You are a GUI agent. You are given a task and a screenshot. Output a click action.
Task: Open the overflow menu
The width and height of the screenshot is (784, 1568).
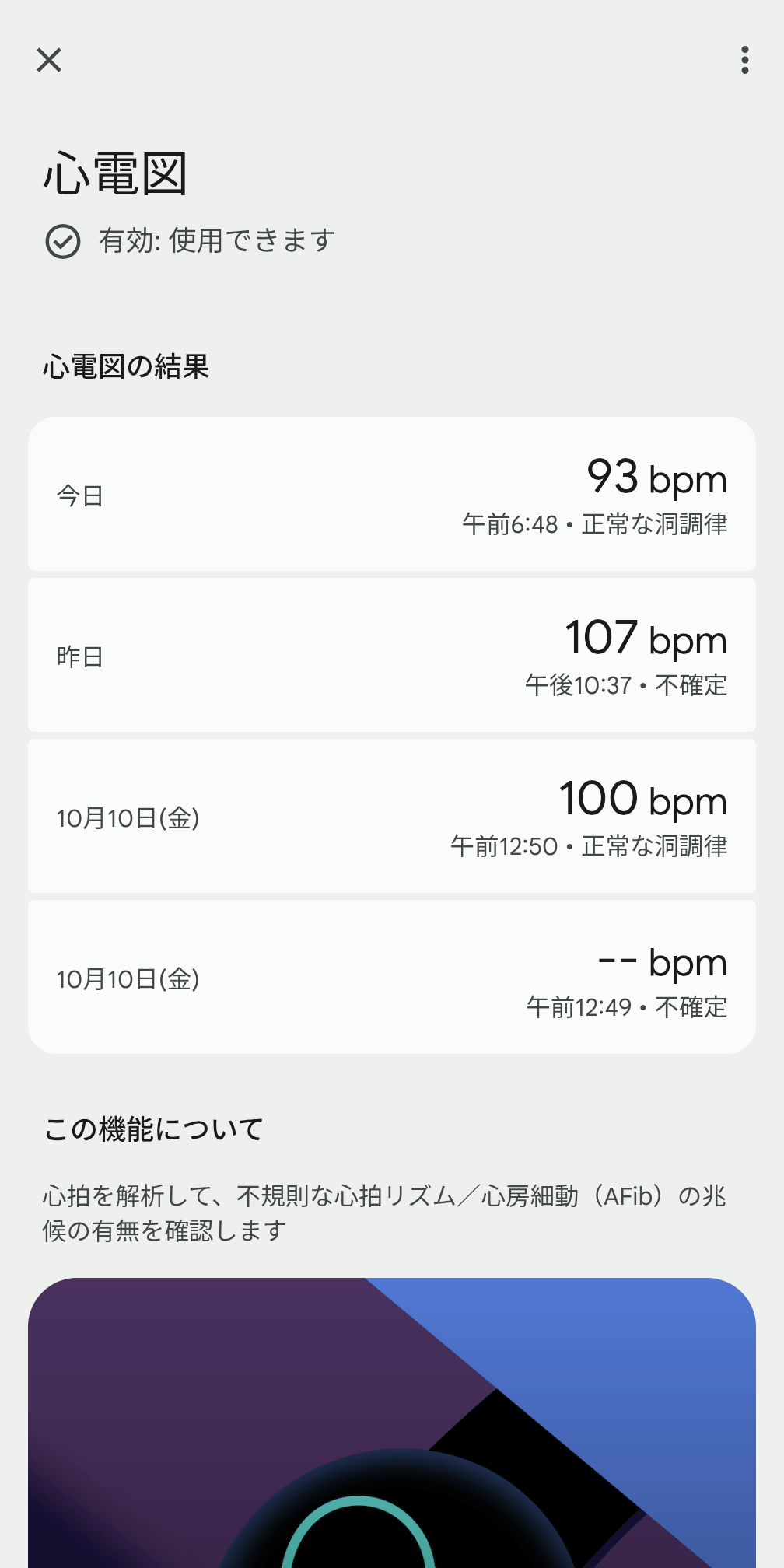[744, 60]
